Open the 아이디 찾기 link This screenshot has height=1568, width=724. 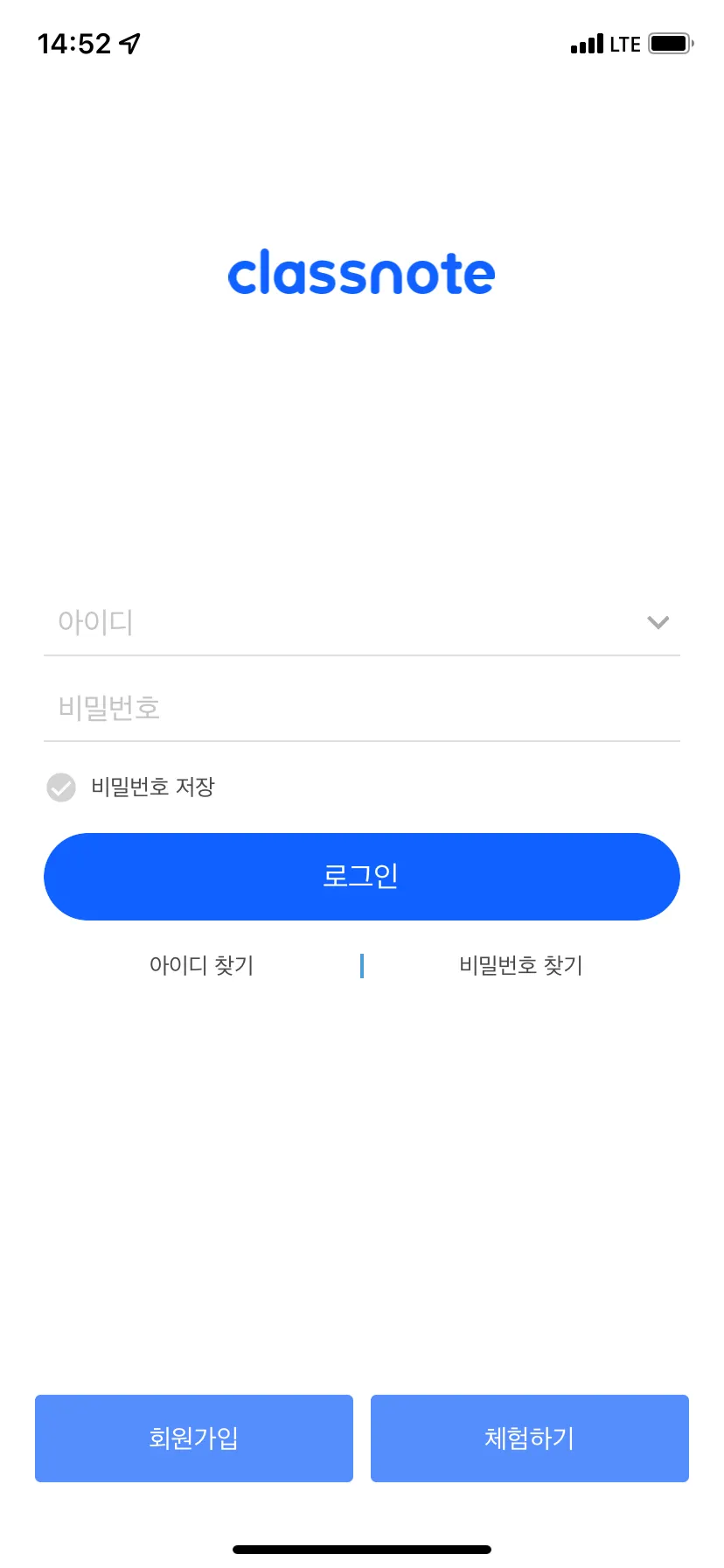202,965
